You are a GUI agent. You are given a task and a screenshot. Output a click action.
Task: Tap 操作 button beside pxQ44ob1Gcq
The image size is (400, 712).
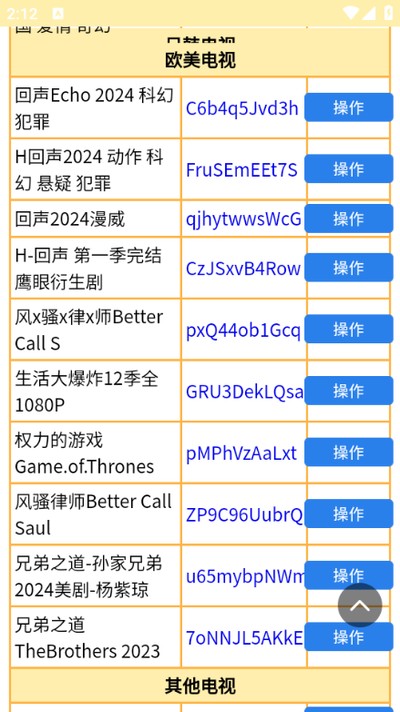click(x=348, y=329)
